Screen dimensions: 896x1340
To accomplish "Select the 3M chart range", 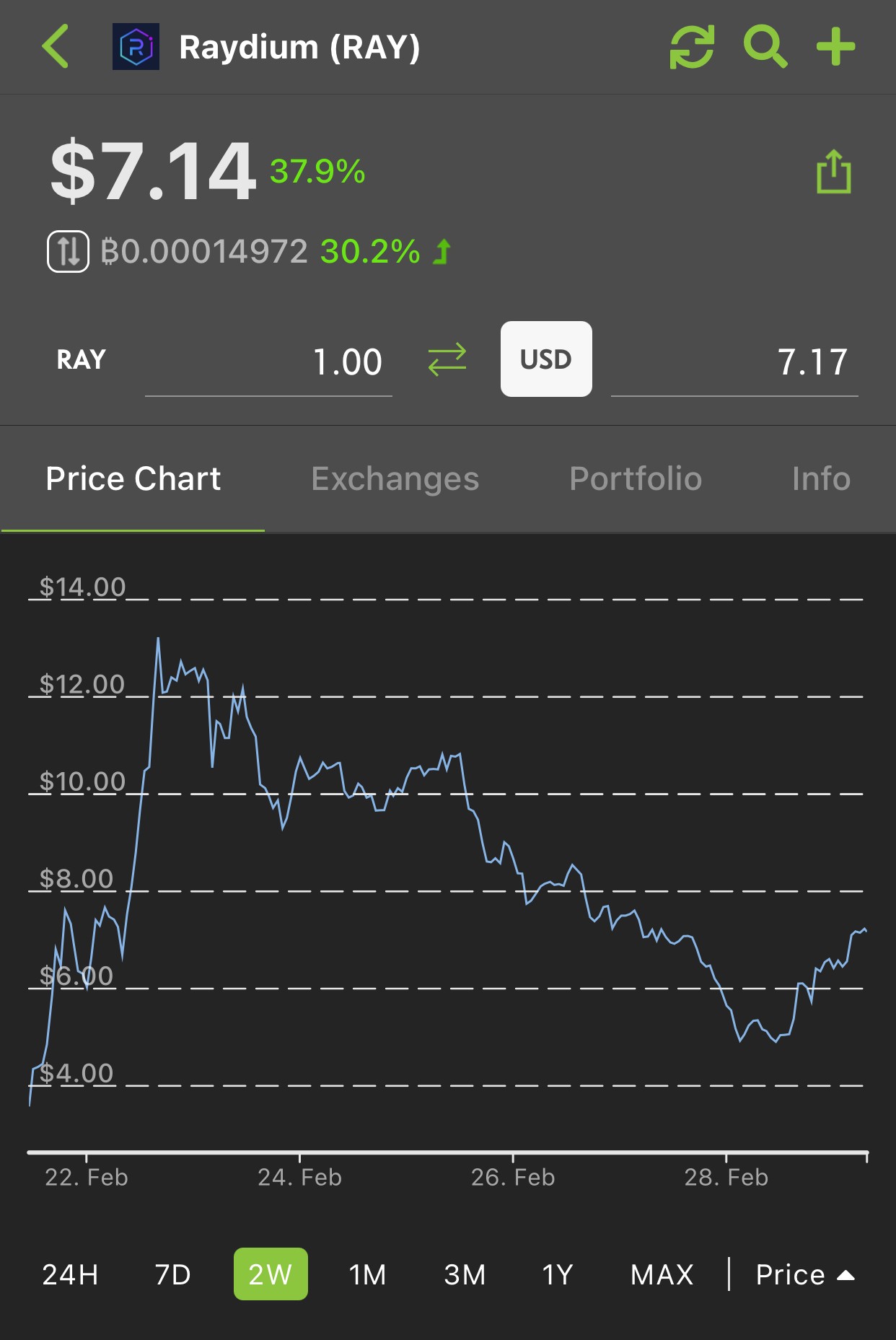I will pos(465,1274).
